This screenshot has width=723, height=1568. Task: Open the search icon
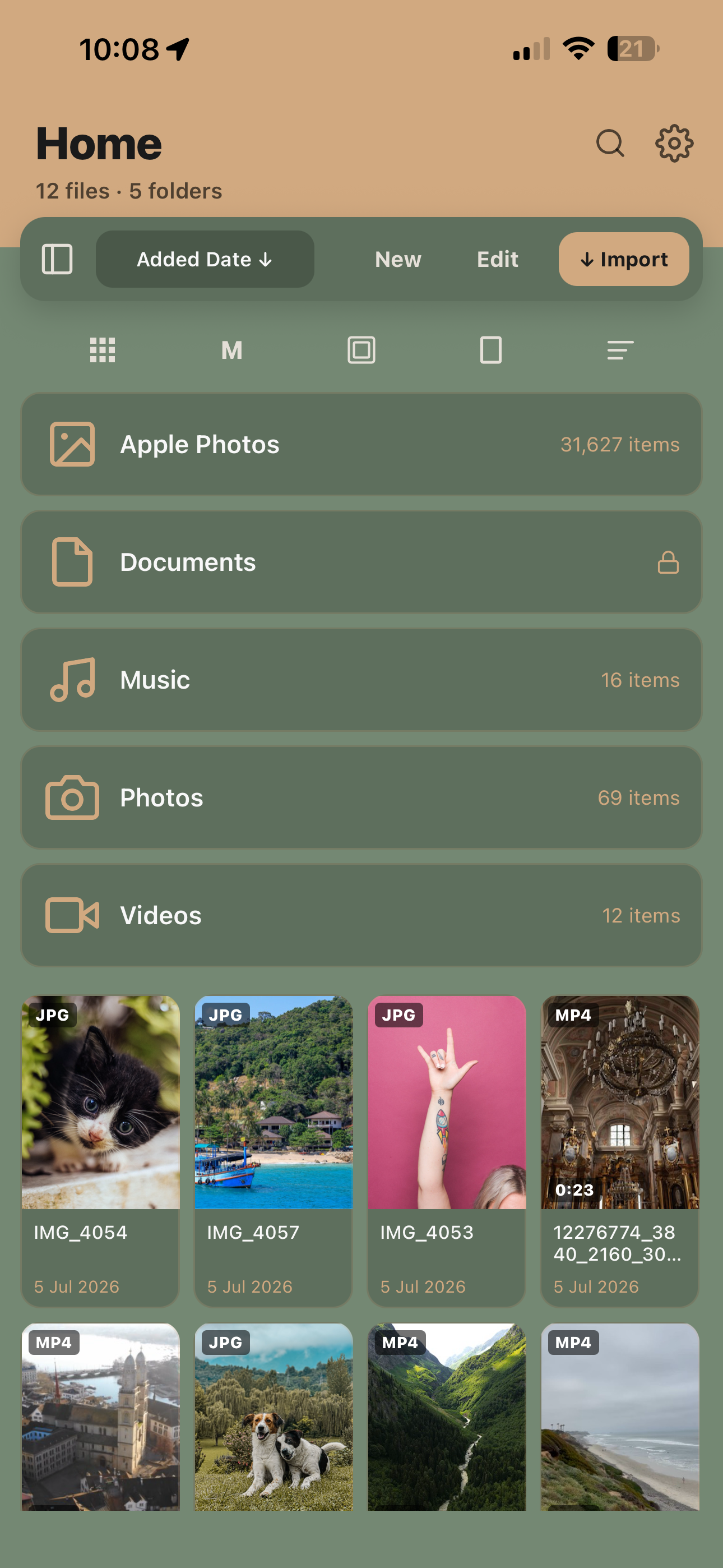610,144
